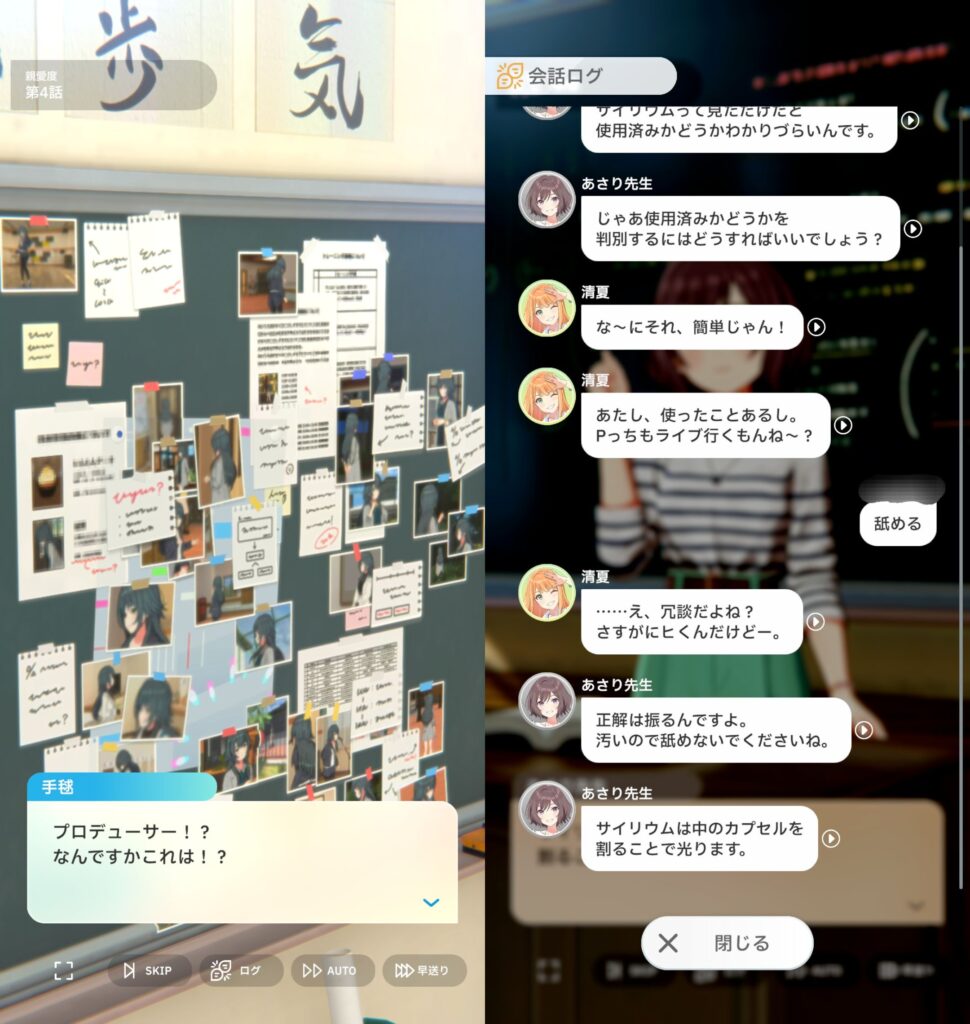The height and width of the screenshot is (1024, 970).
Task: Advance dialogue with the blue down arrow
Action: pyautogui.click(x=431, y=903)
